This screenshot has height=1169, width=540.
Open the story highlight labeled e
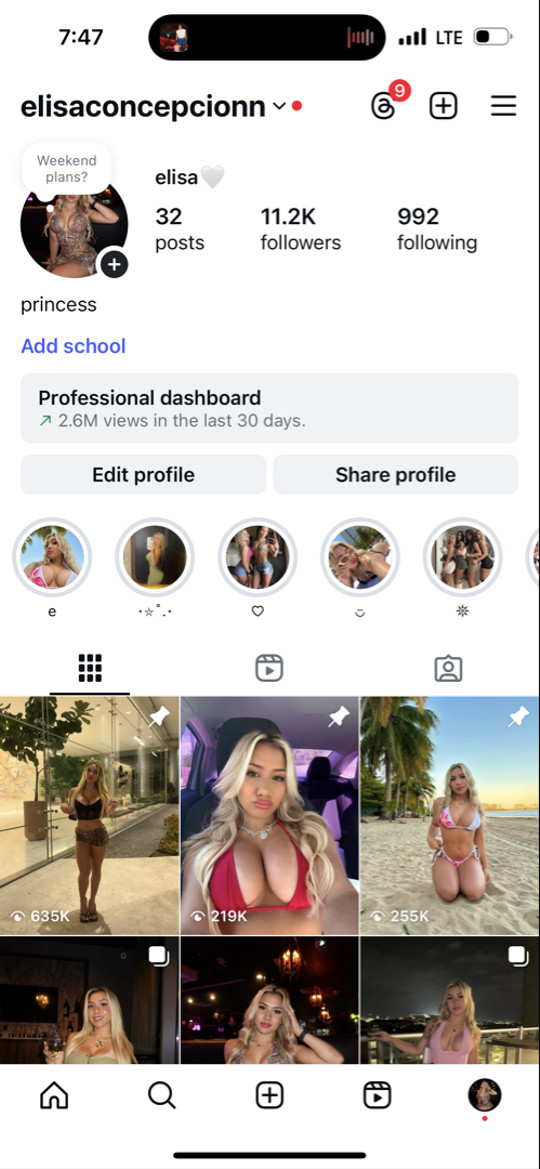(x=51, y=558)
